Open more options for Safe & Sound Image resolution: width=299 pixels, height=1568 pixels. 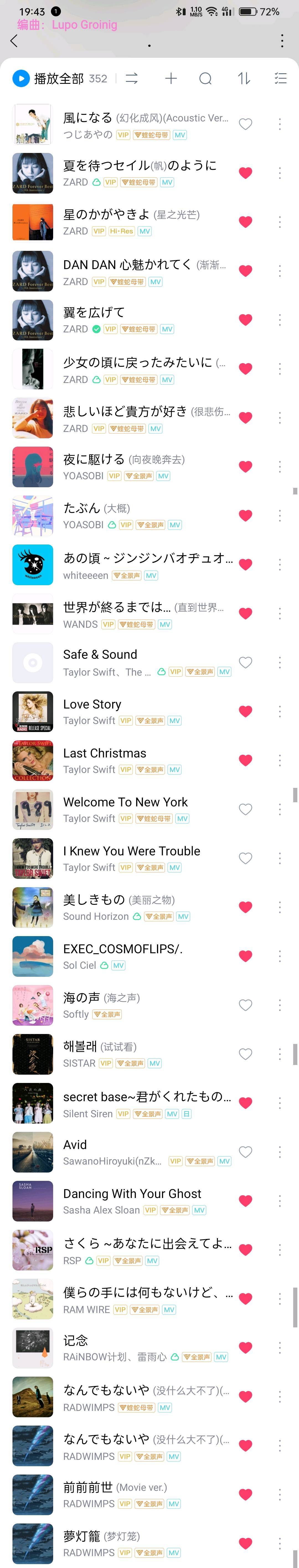tap(280, 662)
